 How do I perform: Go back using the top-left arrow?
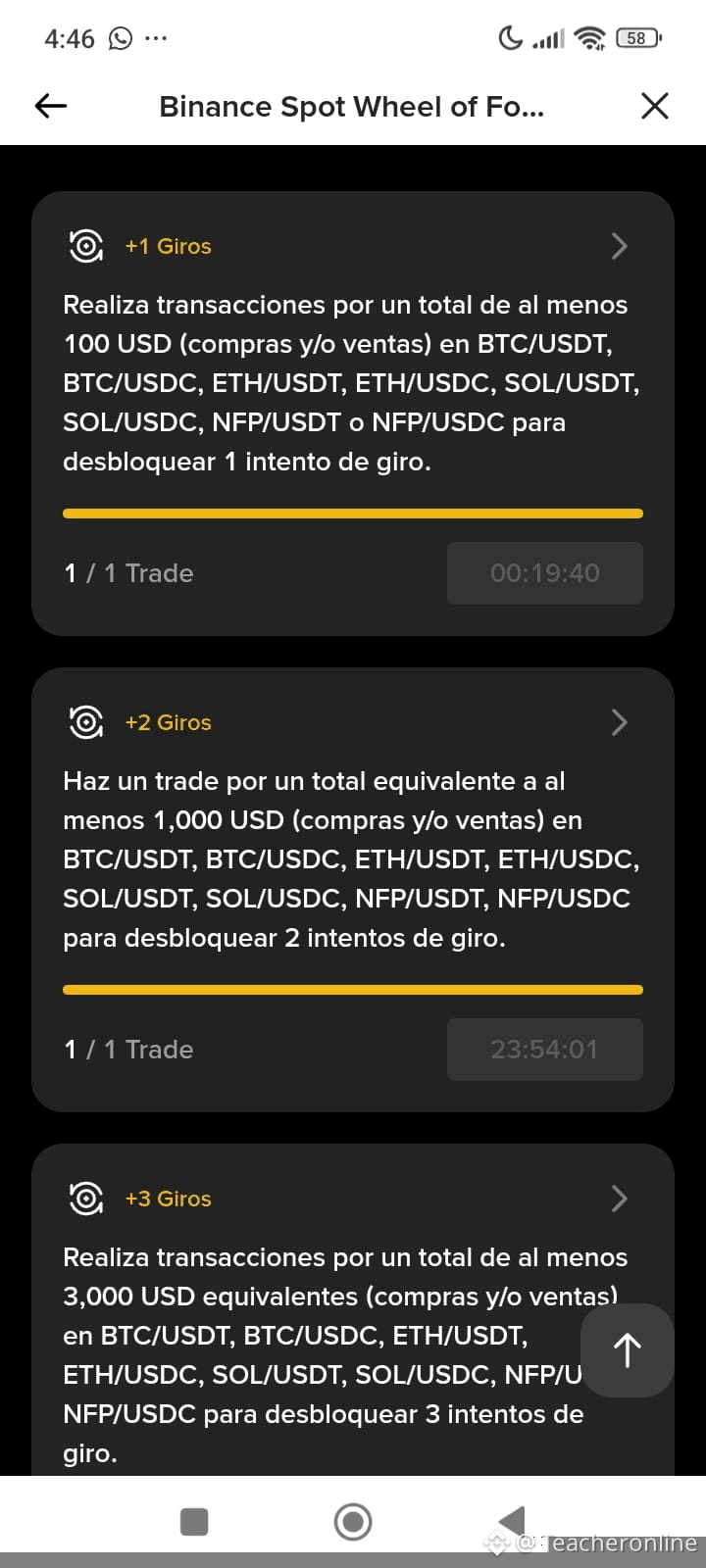tap(51, 106)
